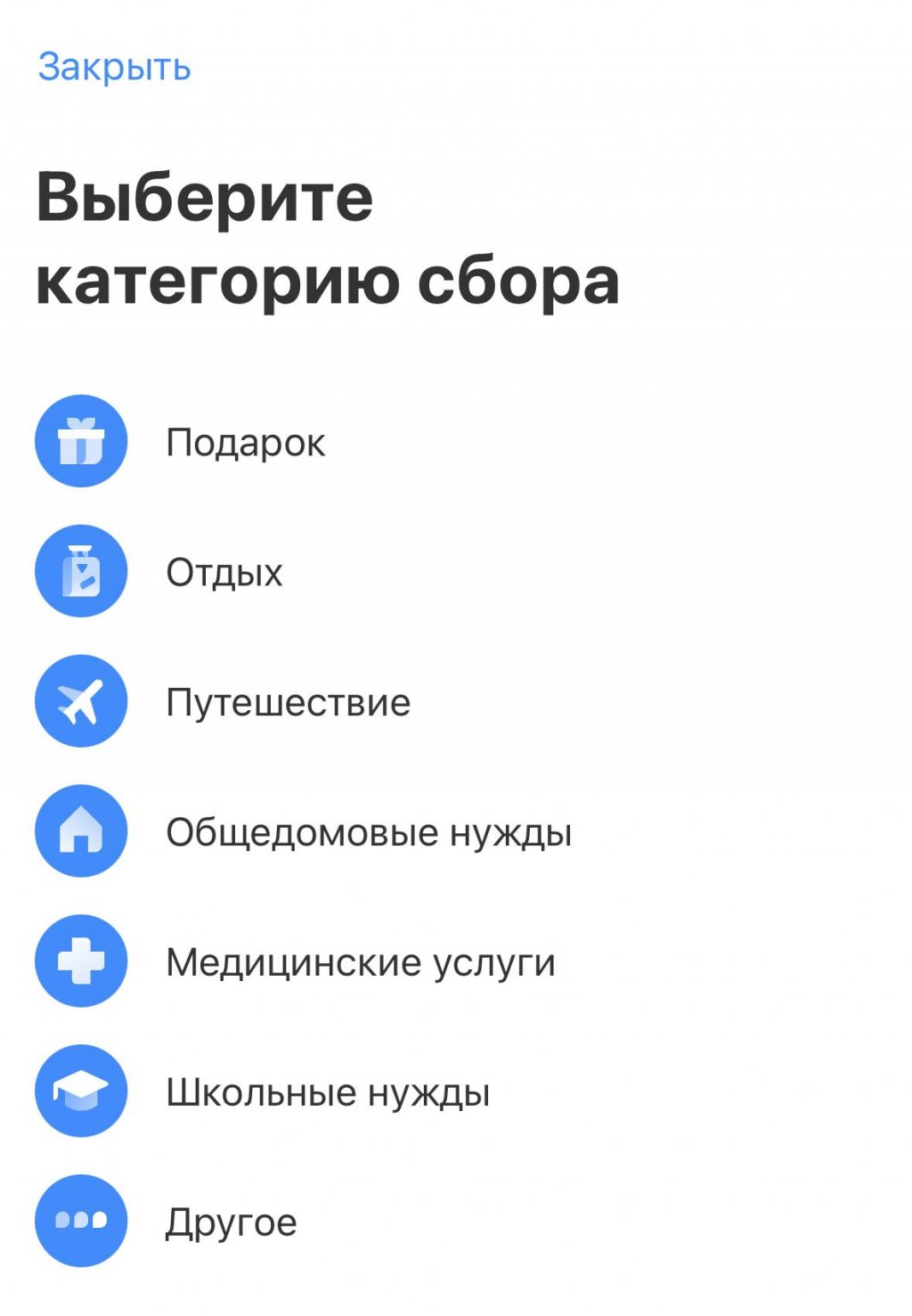Tap Закрыть to close the screen
912x1316 pixels.
[x=114, y=68]
